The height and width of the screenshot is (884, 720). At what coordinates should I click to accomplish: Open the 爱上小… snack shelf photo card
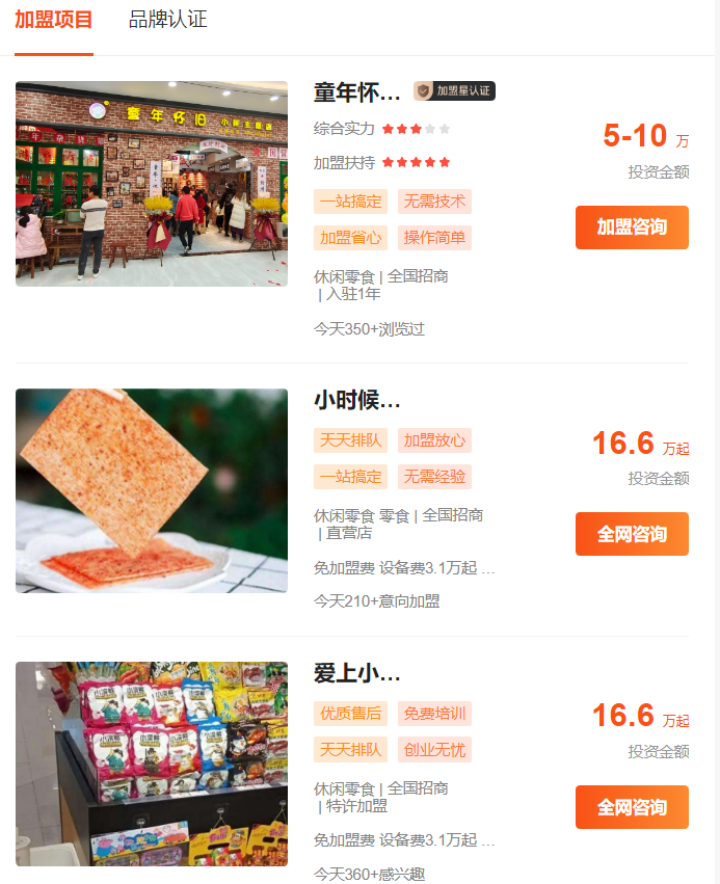[x=151, y=763]
